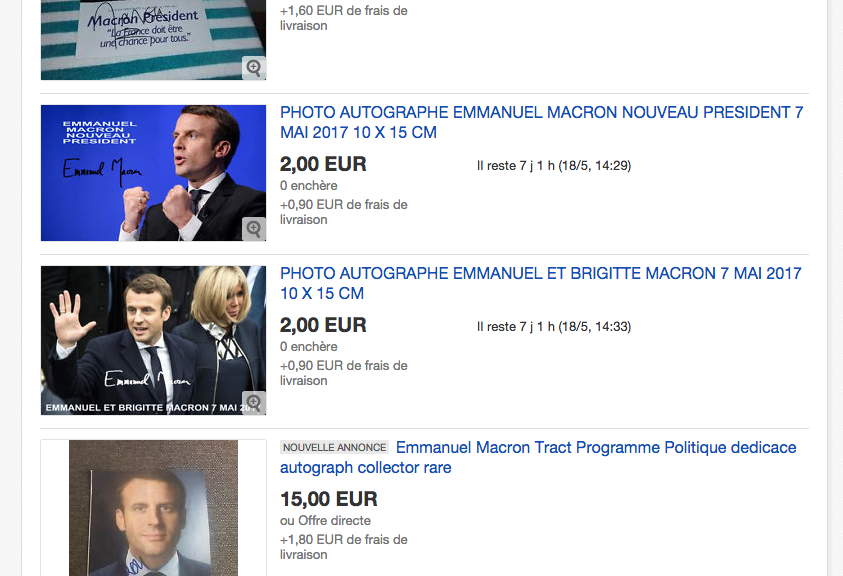Enlarge the blue Nouveau Président photo
The height and width of the screenshot is (576, 843).
point(254,229)
